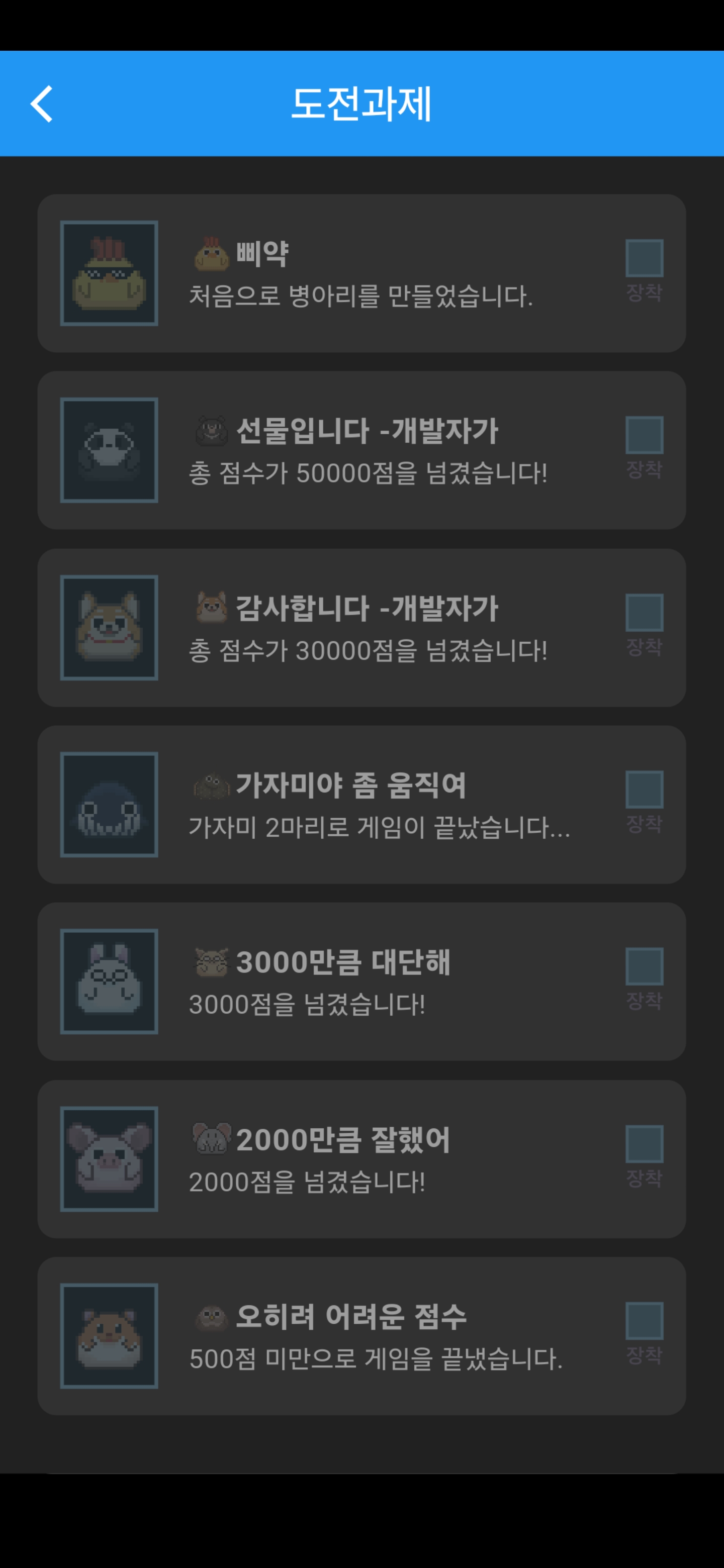Select the 장착 checkbox for 가자미야 좀 움직여
Image resolution: width=724 pixels, height=1568 pixels.
(x=644, y=790)
